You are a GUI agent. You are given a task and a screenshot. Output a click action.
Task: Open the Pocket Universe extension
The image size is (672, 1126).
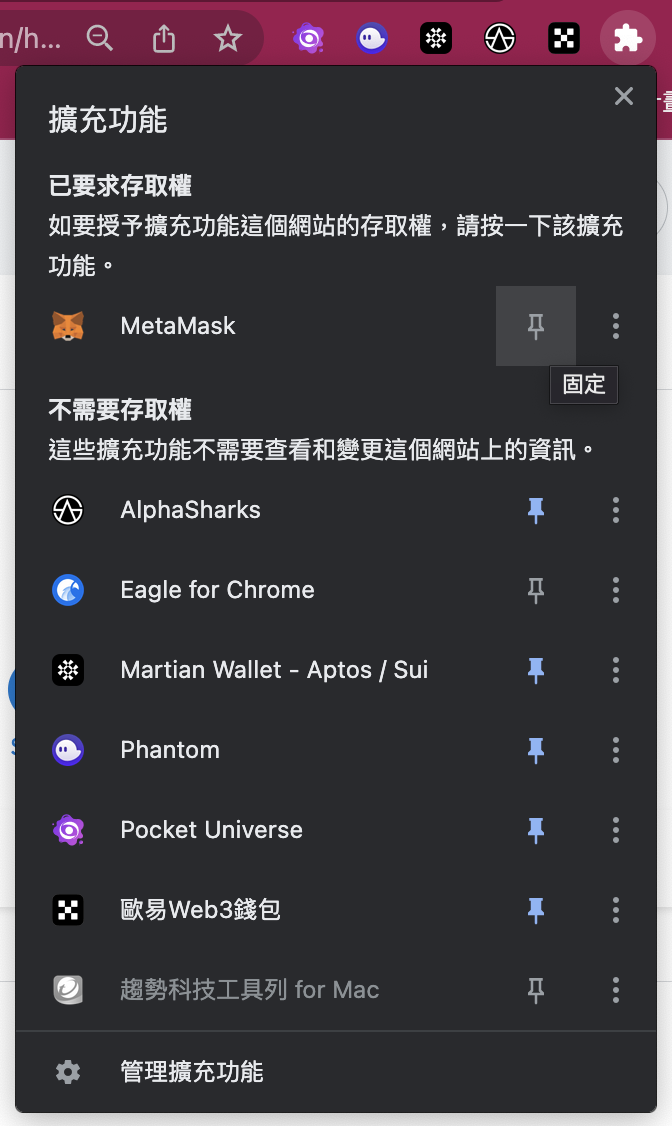211,830
